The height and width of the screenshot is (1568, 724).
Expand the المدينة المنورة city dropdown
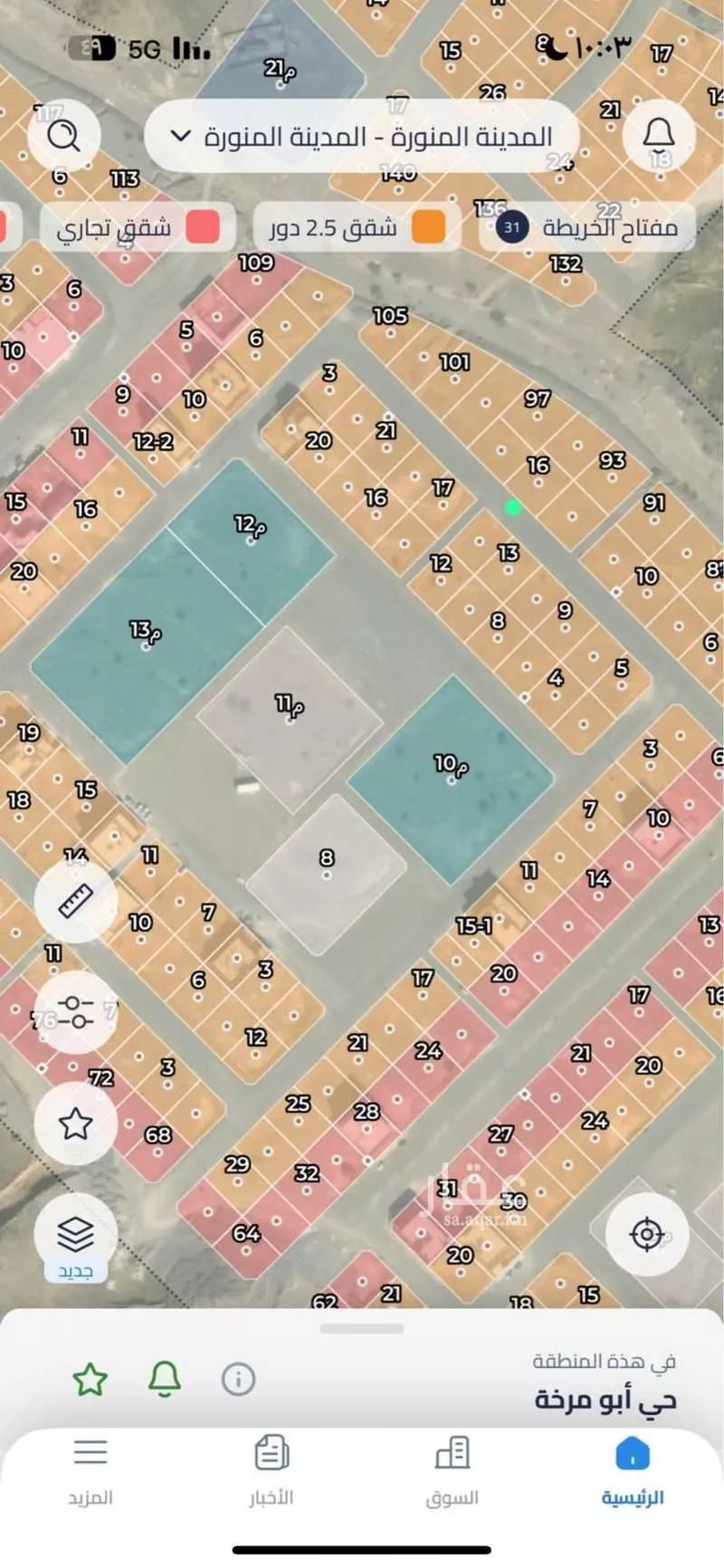point(362,137)
